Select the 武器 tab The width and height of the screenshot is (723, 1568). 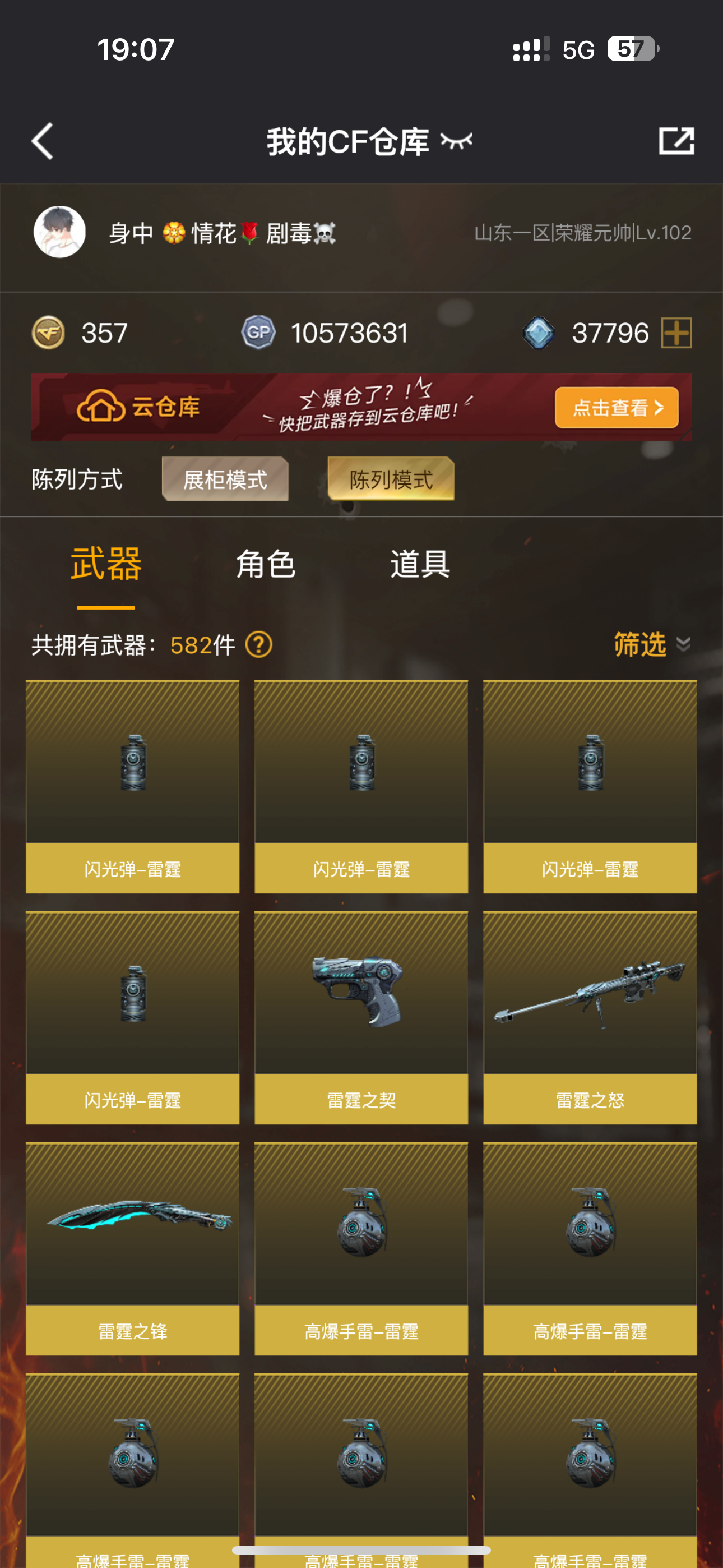106,564
